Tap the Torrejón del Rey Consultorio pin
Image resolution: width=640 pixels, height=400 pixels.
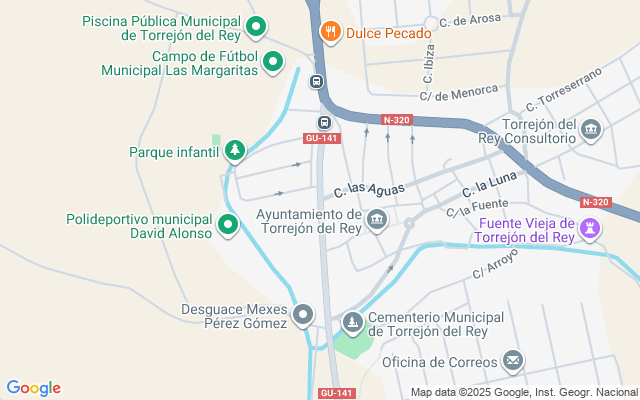tap(591, 130)
